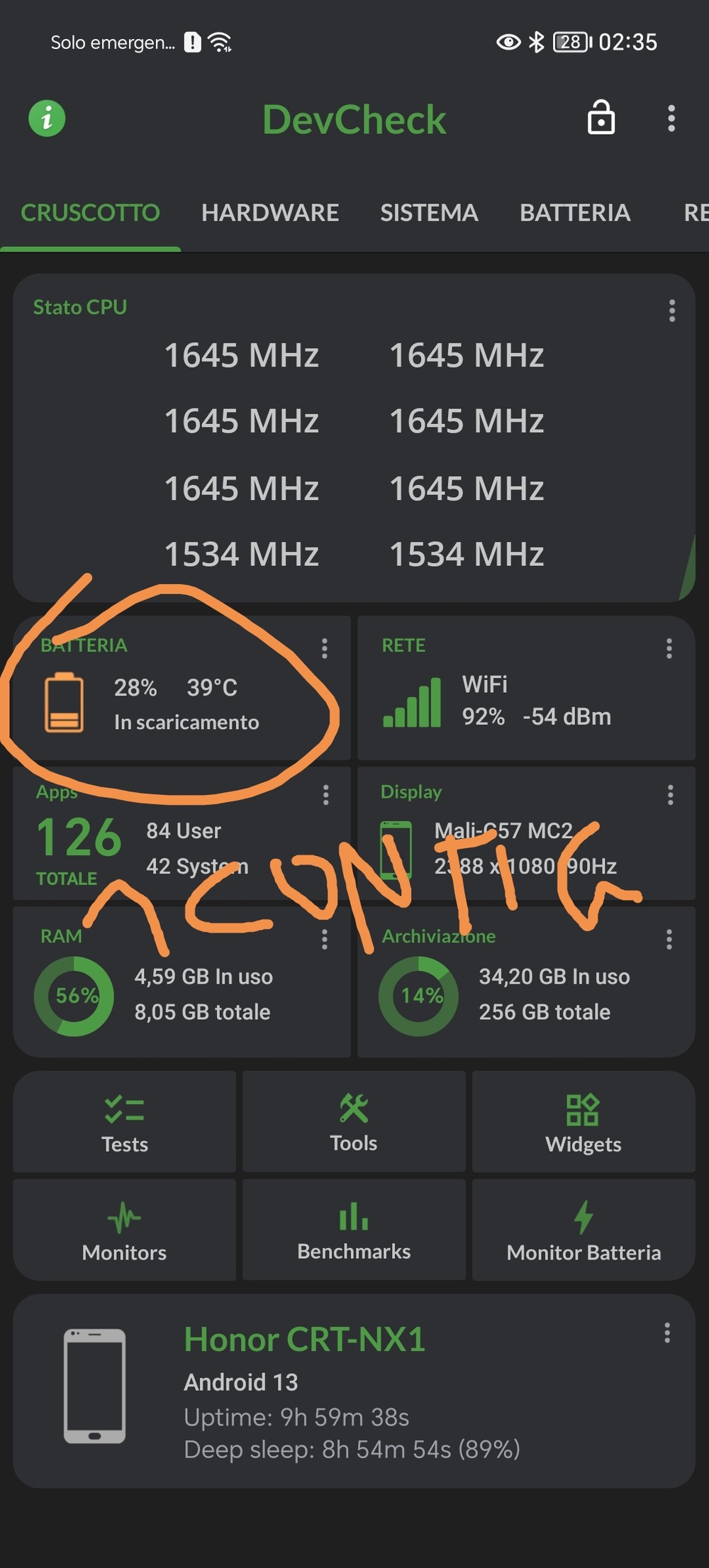This screenshot has width=709, height=1568.
Task: Open the RETE WiFi card
Action: pyautogui.click(x=526, y=688)
